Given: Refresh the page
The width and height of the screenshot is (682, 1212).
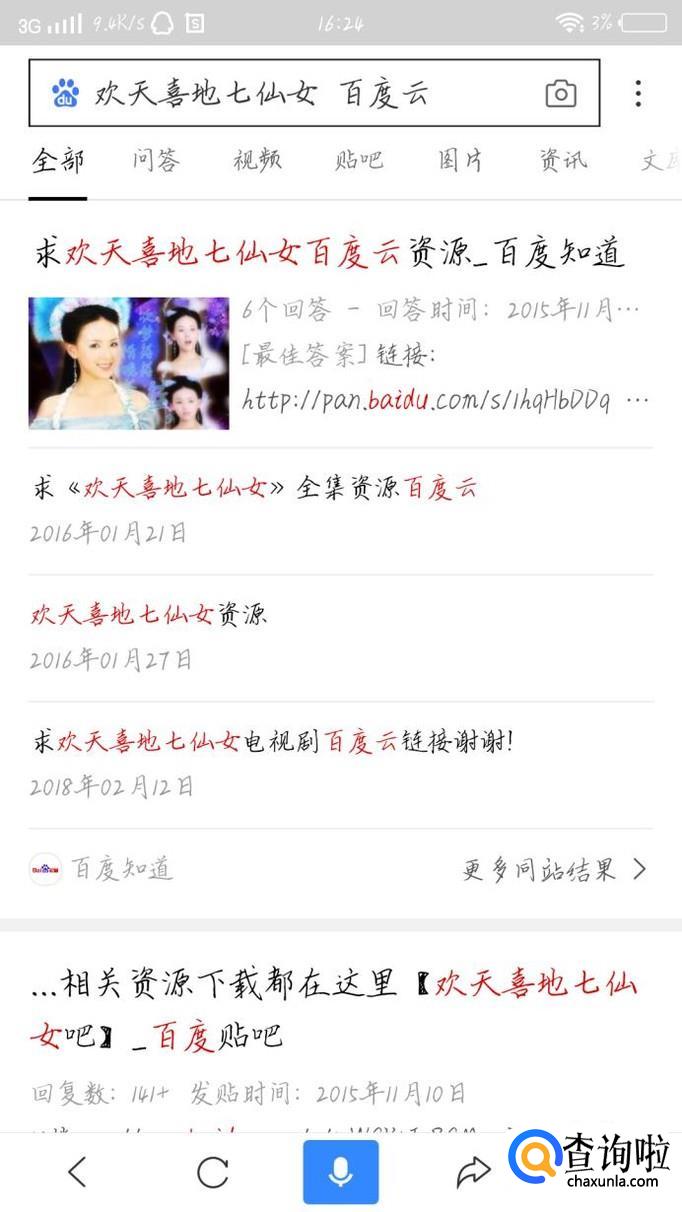Looking at the screenshot, I should pyautogui.click(x=212, y=1172).
